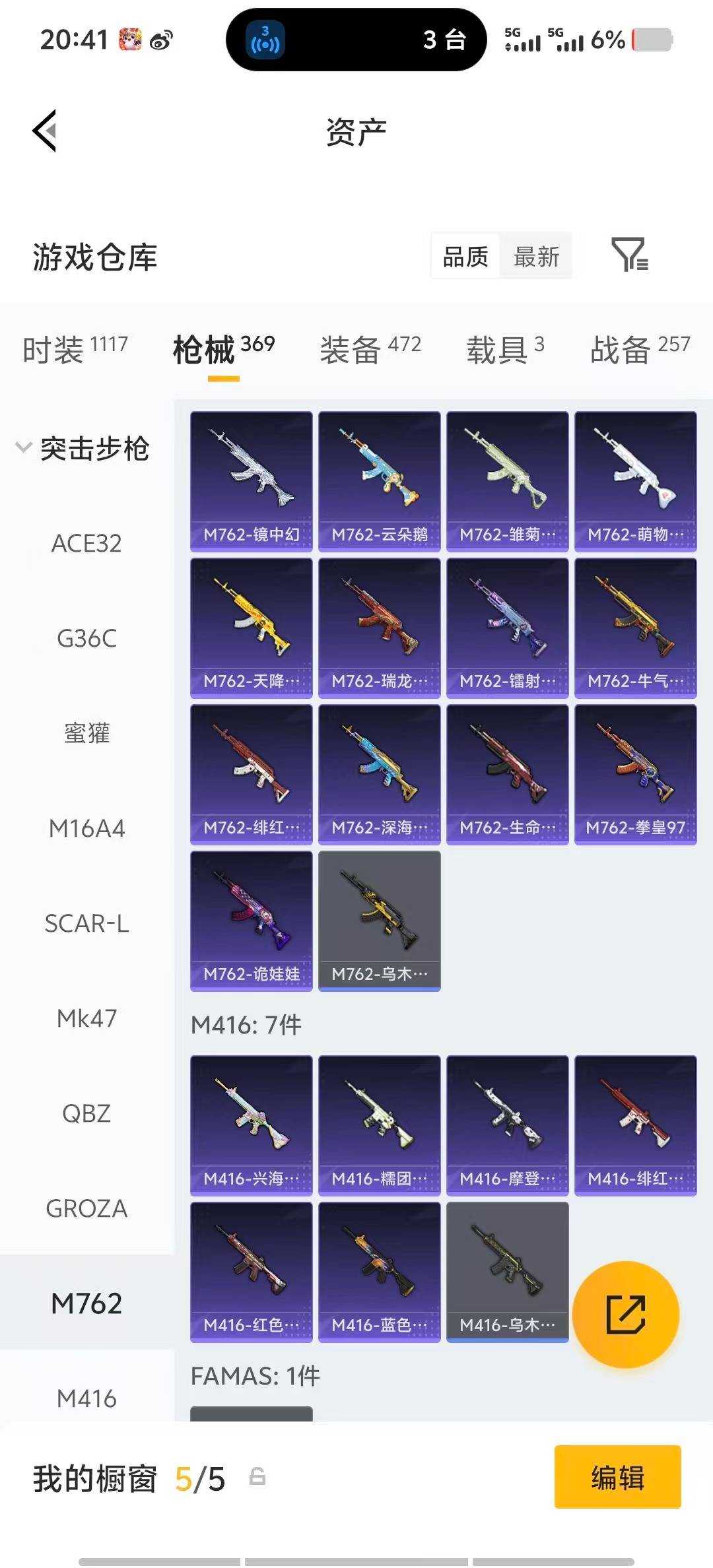Open the M762-诡娃娃 skin tile
Screen dimensions: 713x1568
(251, 921)
